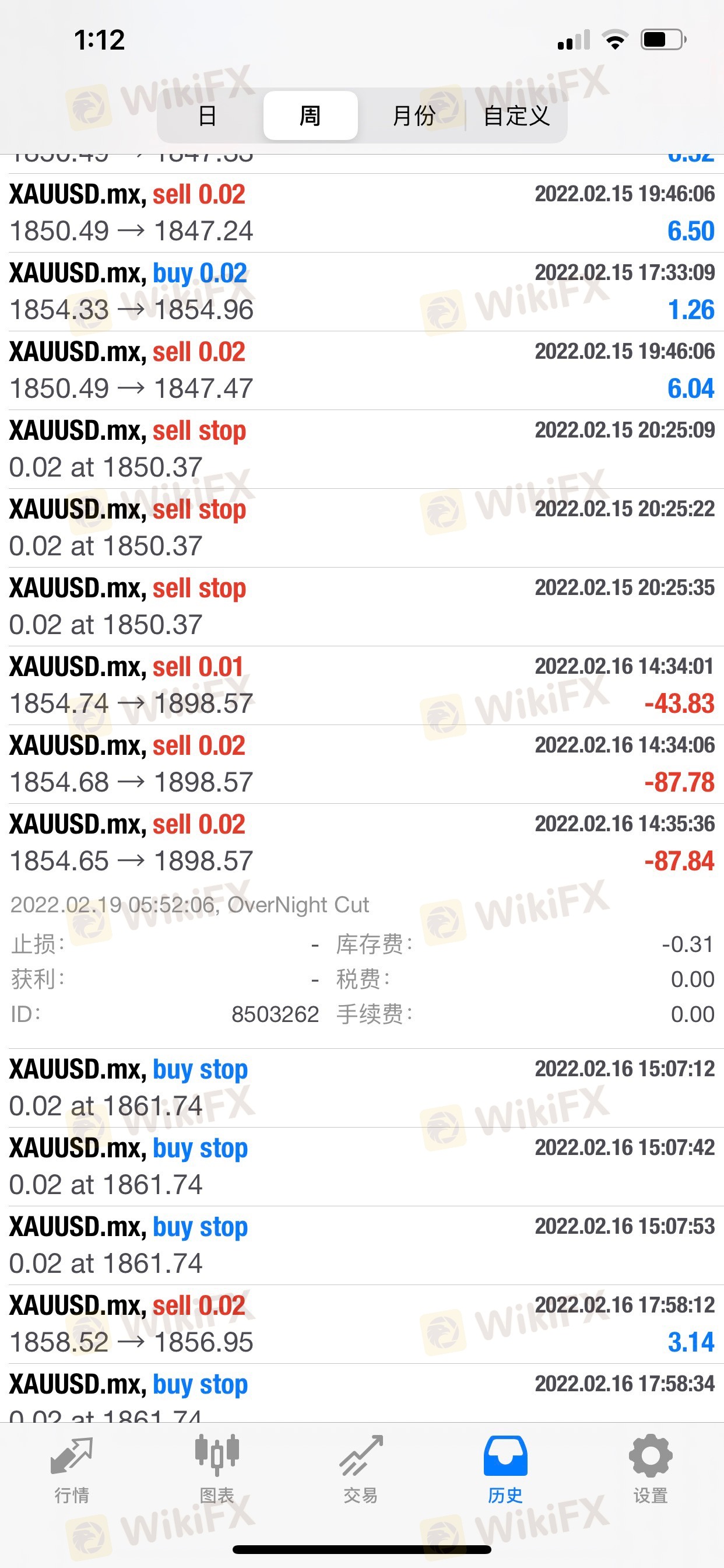Expand the buy stop order at 15:07:53
724x1568 pixels.
(362, 1245)
